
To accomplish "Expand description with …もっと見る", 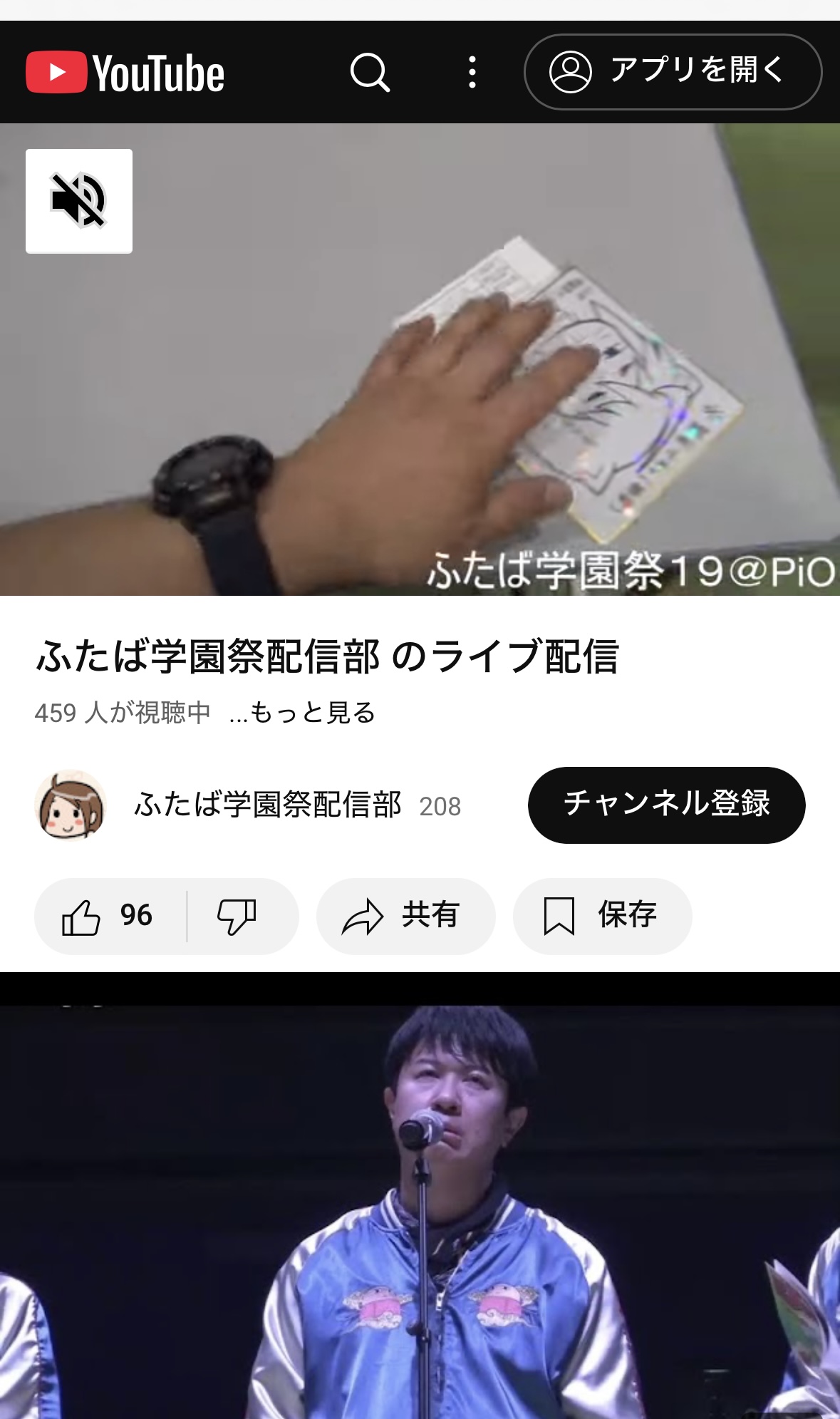I will tap(302, 712).
